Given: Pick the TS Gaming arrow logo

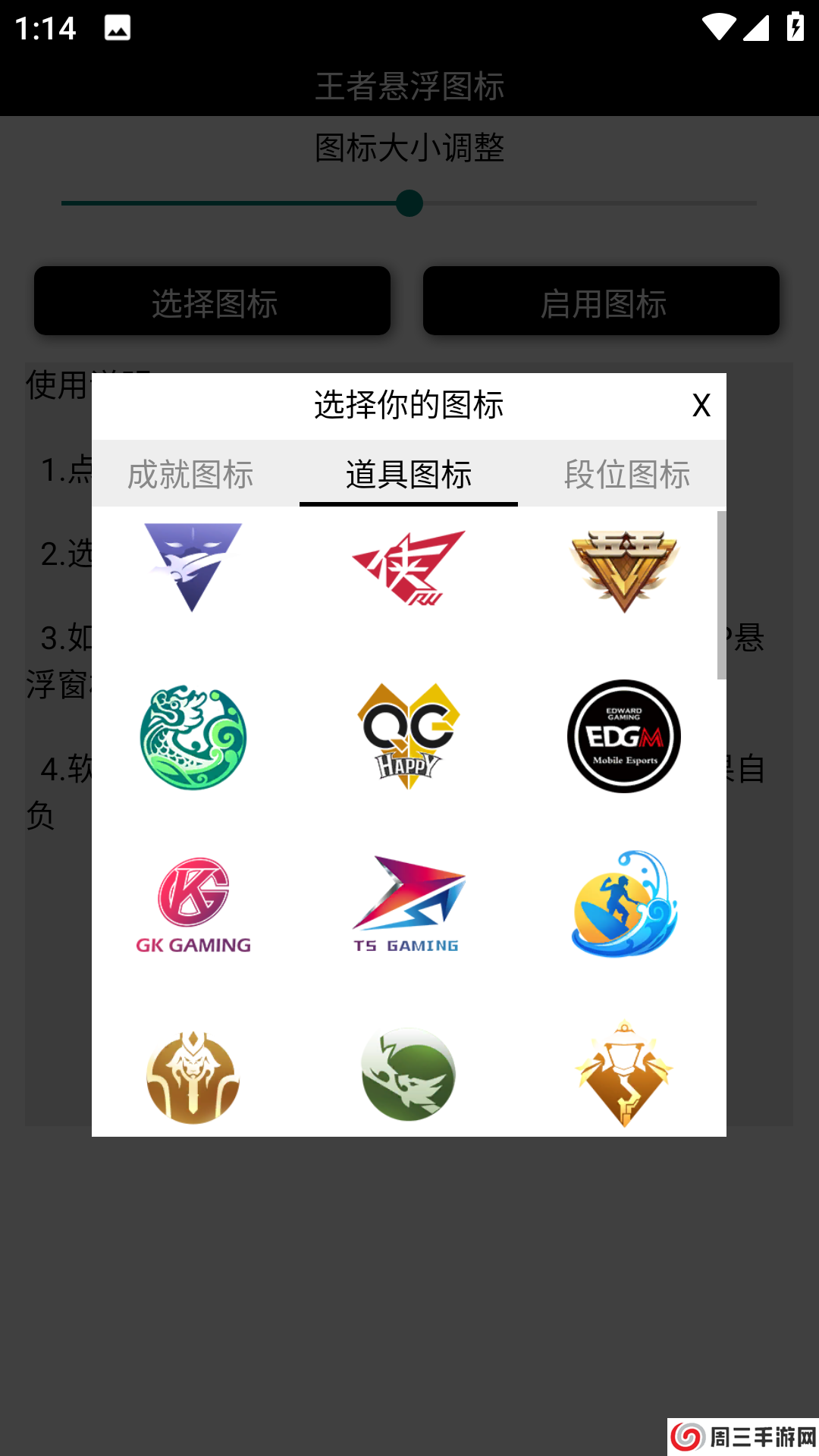Looking at the screenshot, I should pos(408,904).
